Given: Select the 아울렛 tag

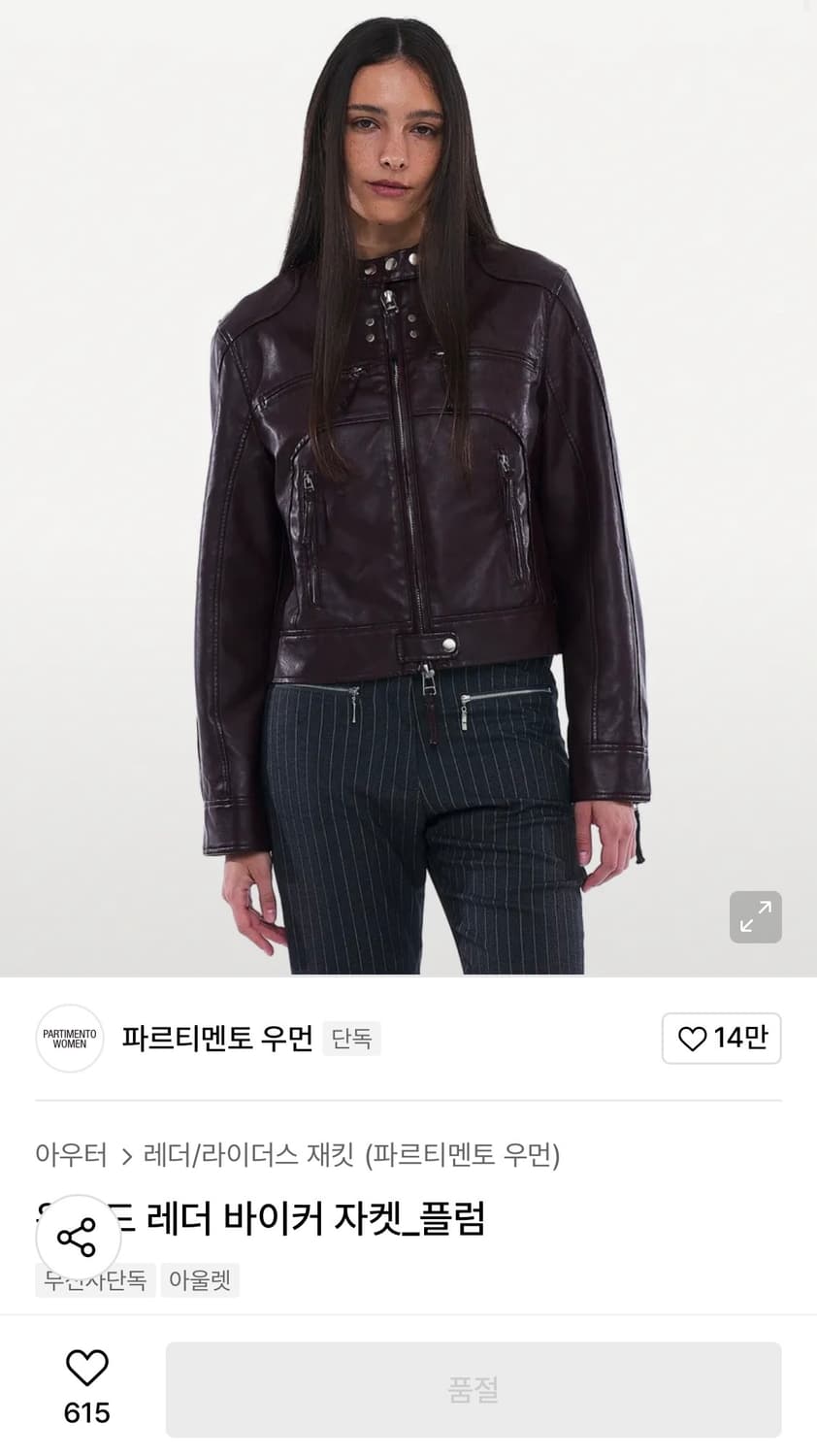Looking at the screenshot, I should pyautogui.click(x=200, y=1279).
